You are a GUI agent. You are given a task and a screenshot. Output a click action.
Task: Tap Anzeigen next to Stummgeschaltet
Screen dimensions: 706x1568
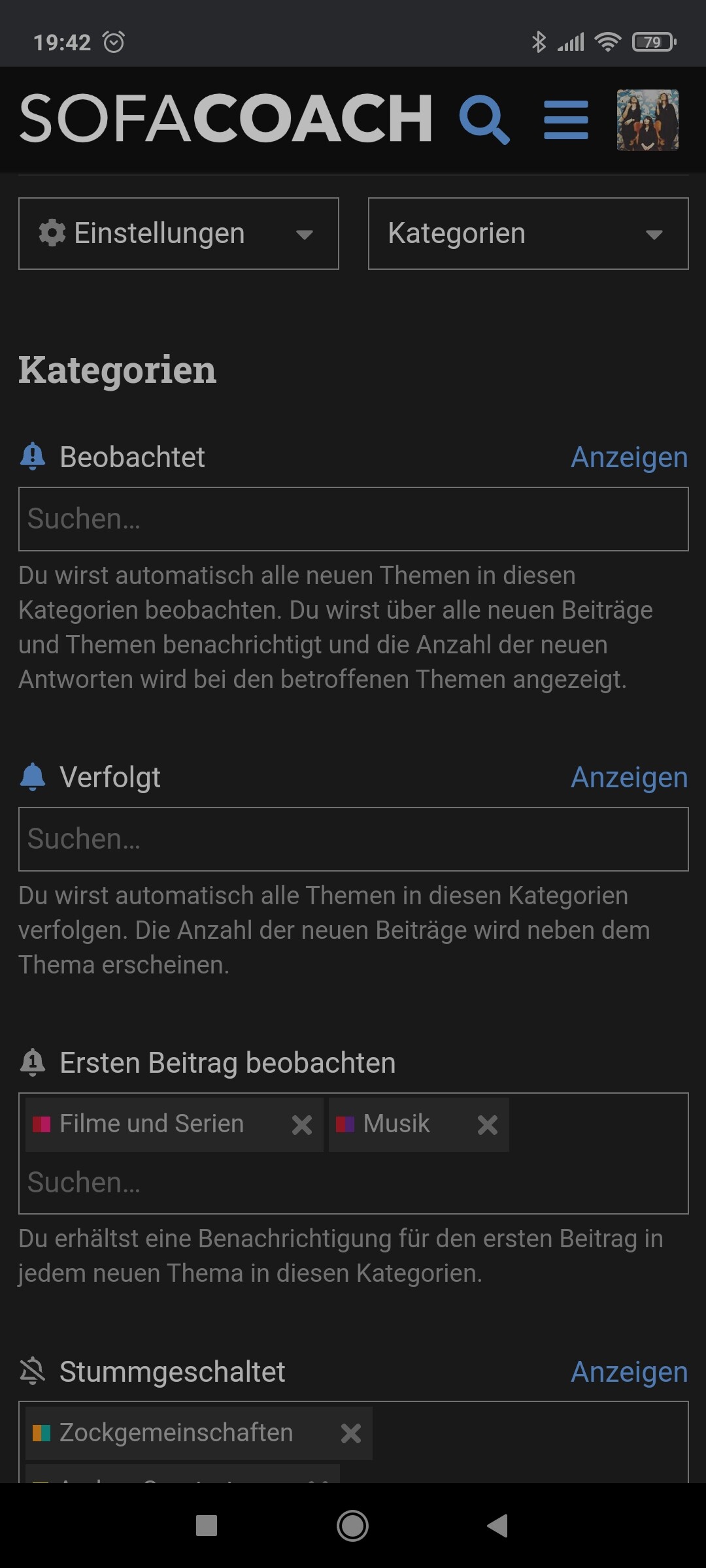pyautogui.click(x=629, y=1372)
